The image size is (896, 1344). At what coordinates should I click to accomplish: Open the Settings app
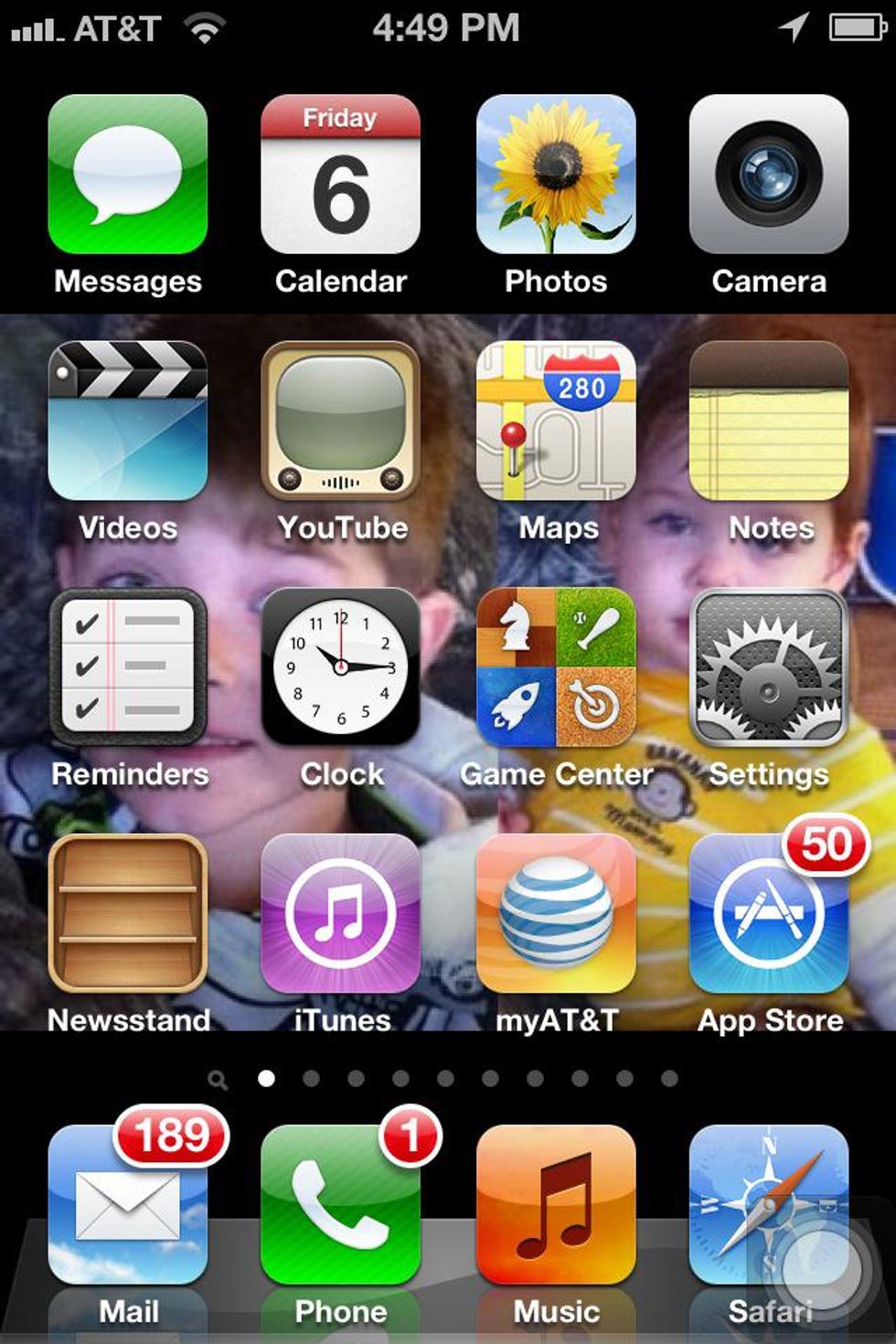[x=769, y=667]
